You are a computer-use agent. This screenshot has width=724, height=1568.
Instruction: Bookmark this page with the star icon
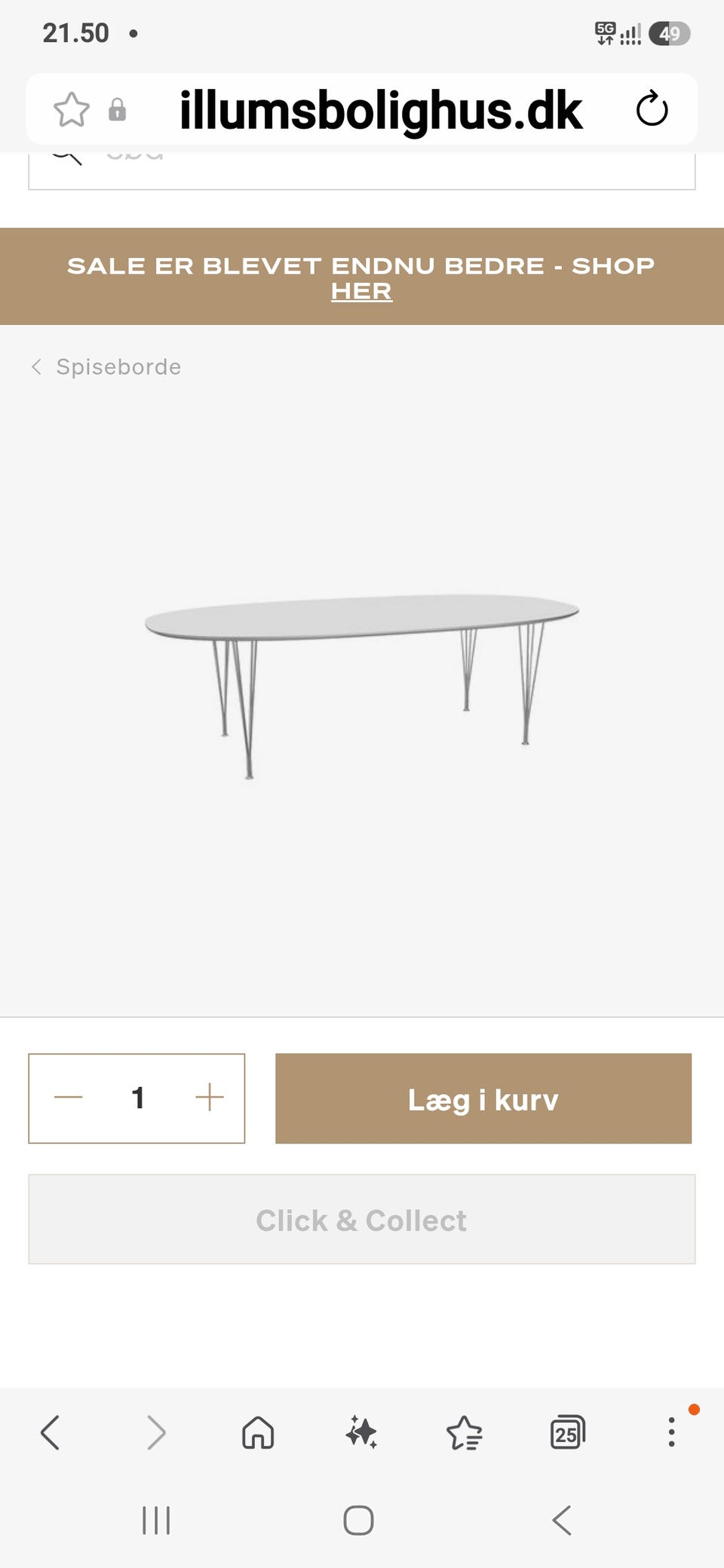pos(72,109)
